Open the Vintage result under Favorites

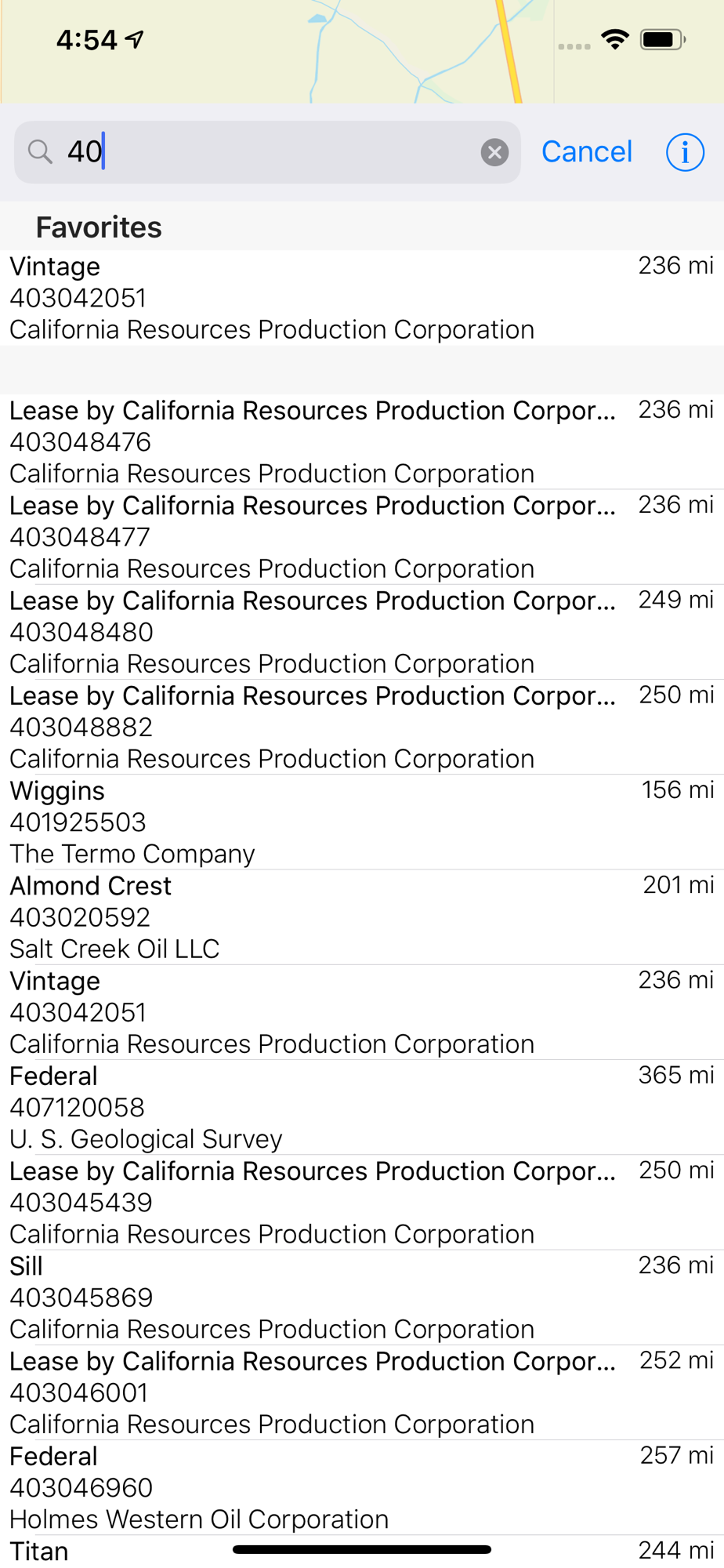(x=362, y=298)
